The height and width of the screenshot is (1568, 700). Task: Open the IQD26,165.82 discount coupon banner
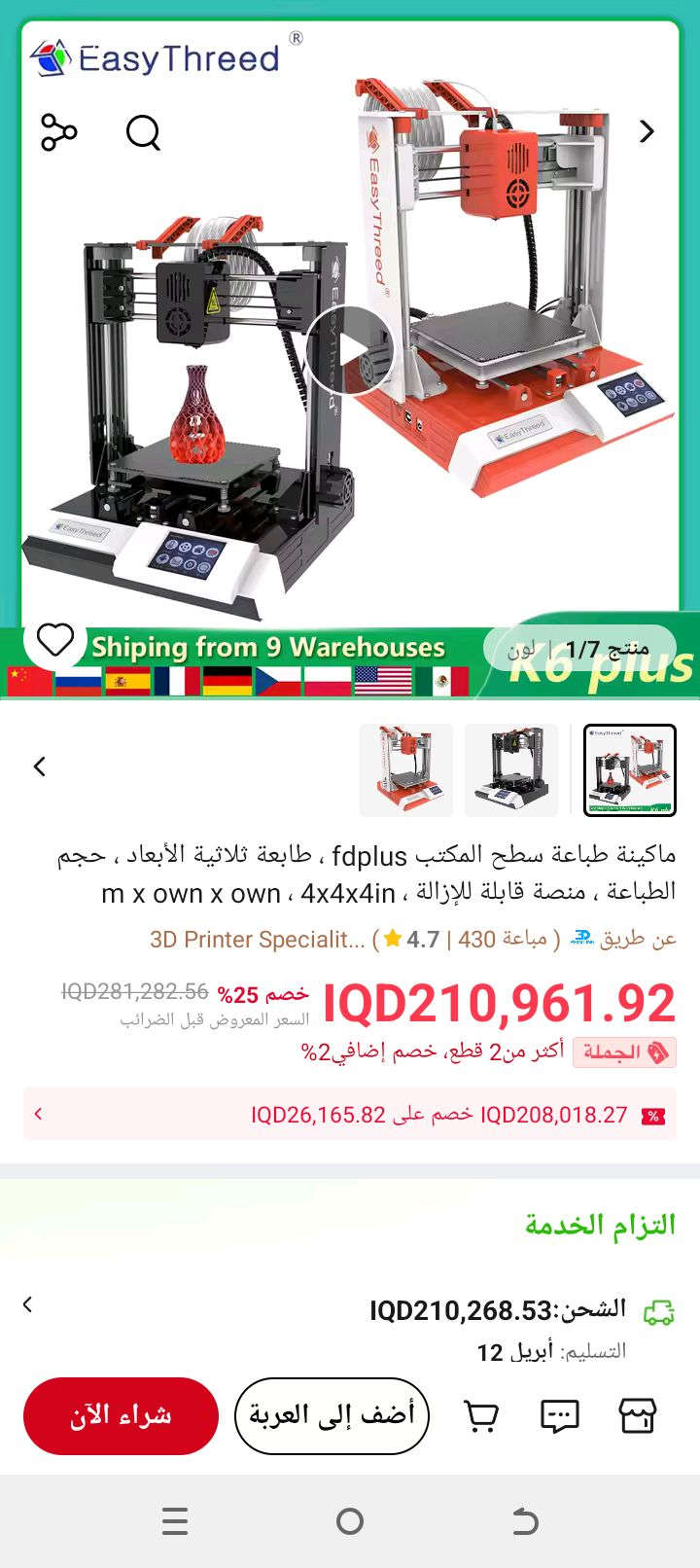350,1114
